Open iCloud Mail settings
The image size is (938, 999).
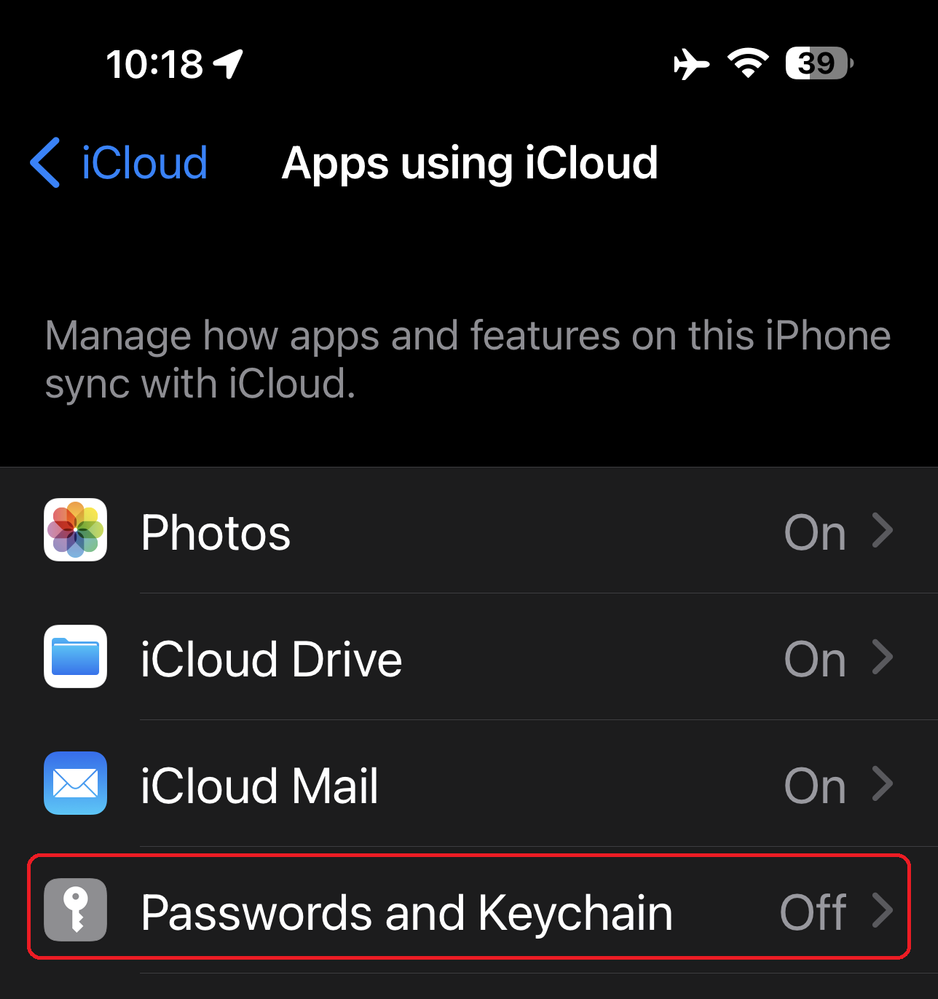click(x=468, y=786)
